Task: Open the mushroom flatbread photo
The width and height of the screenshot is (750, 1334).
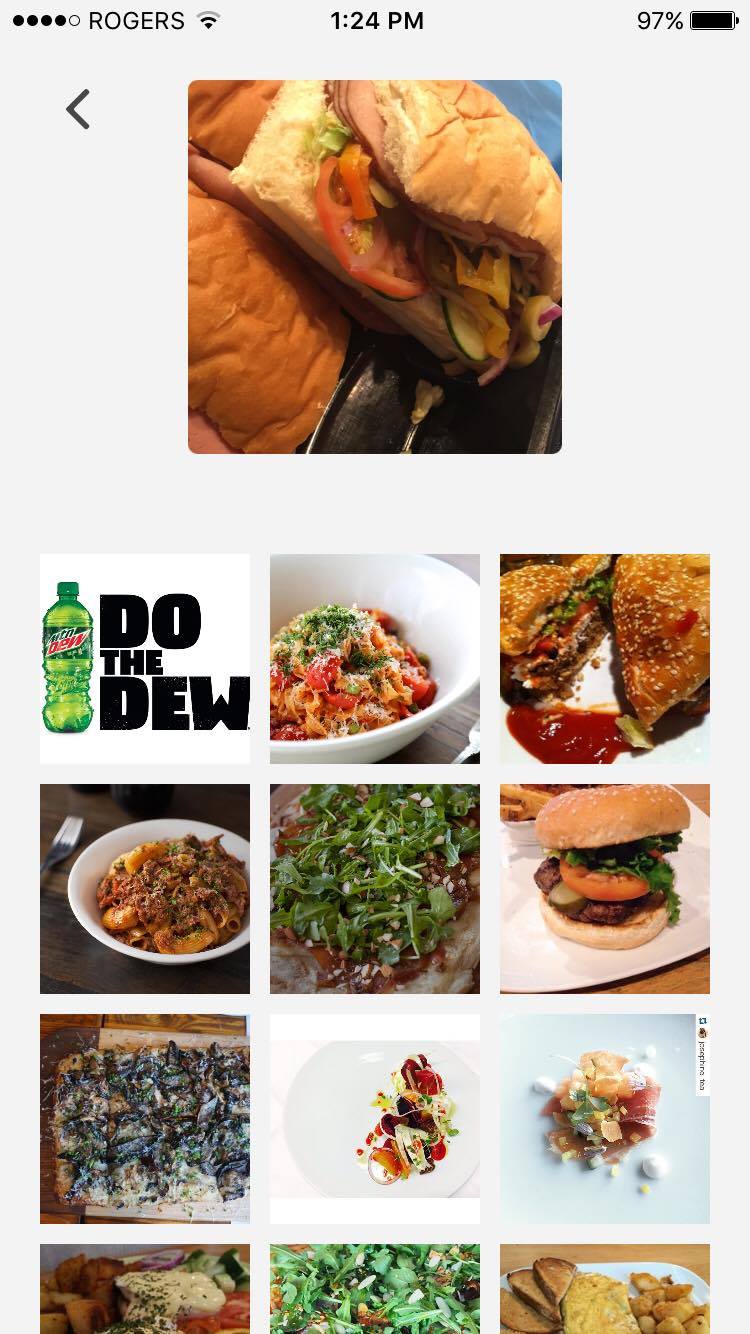Action: (x=145, y=1119)
